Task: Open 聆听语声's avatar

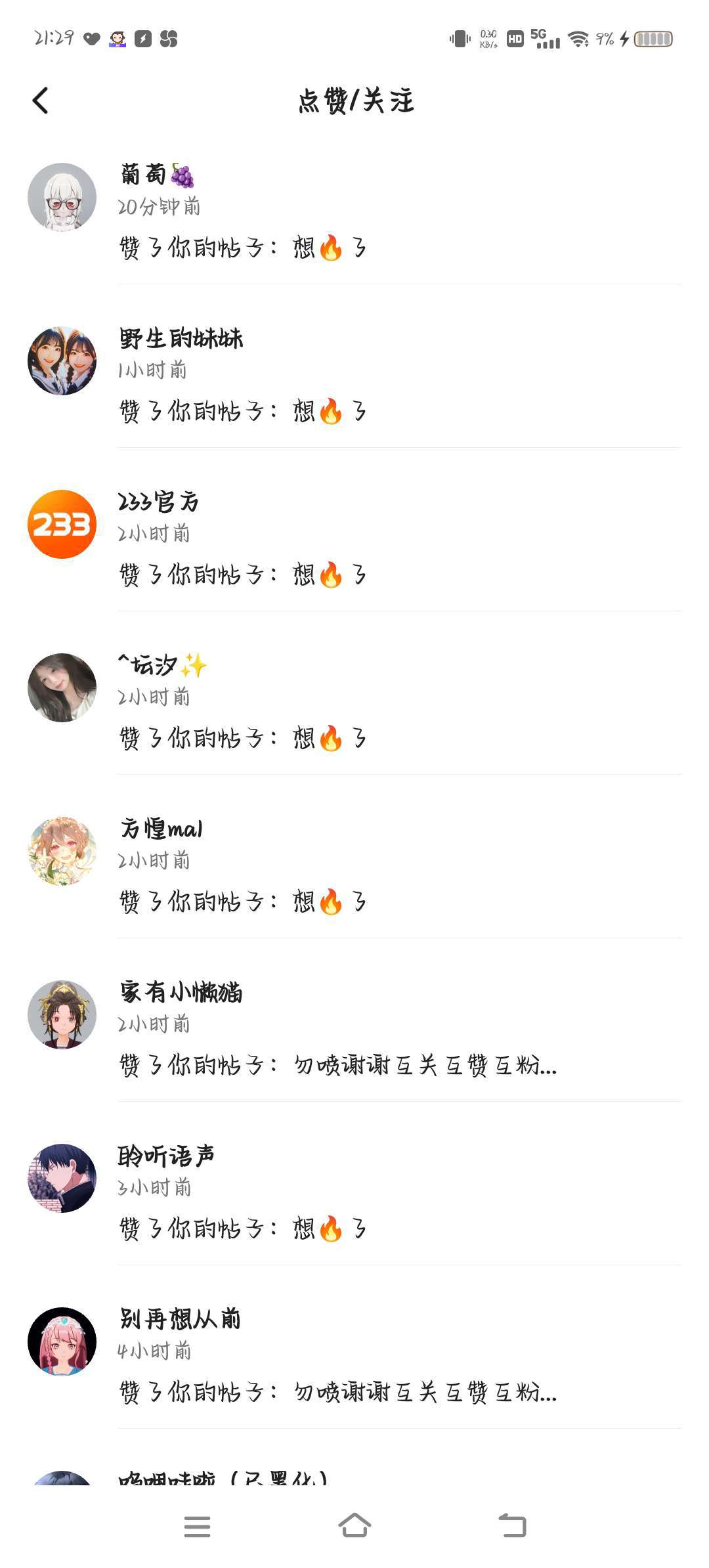Action: pyautogui.click(x=62, y=1178)
